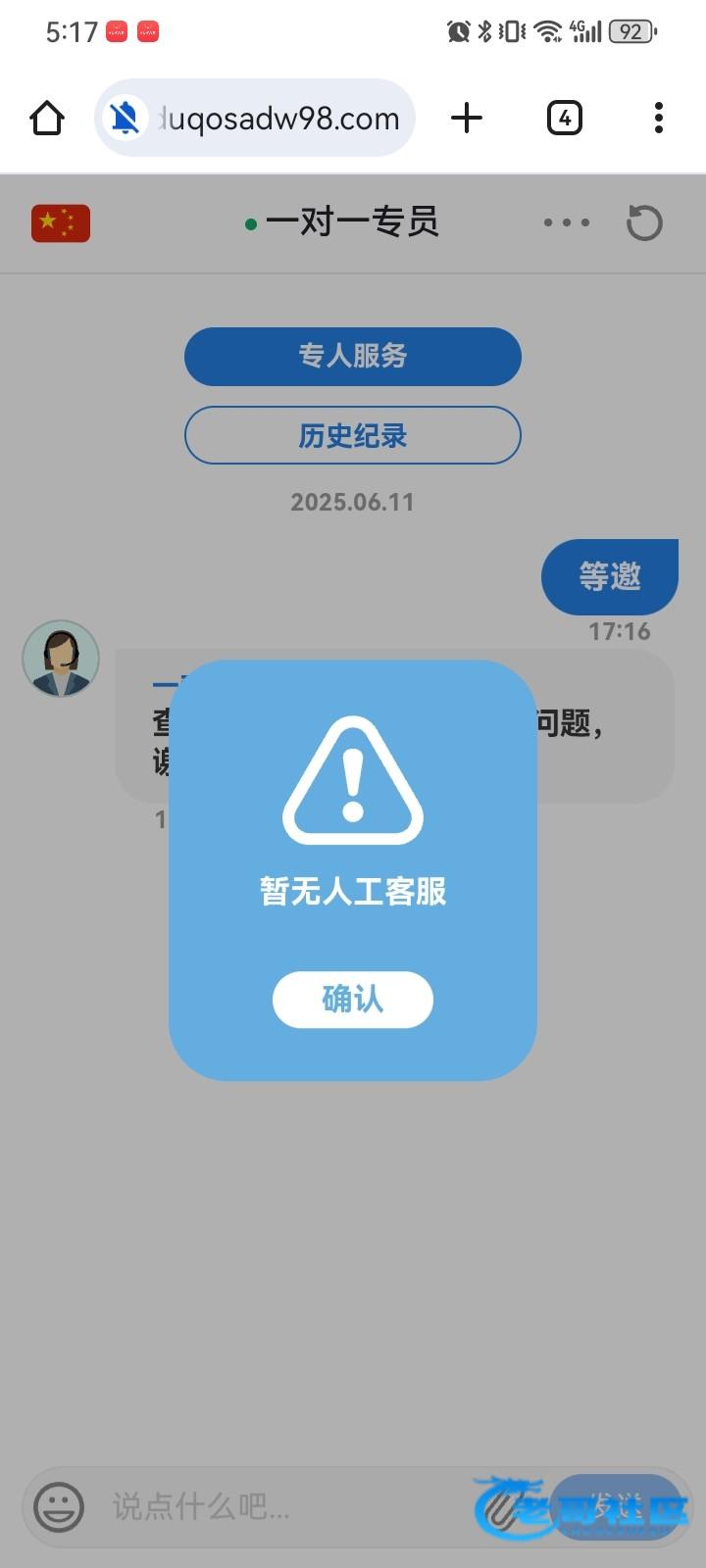
Task: Focus the 说点什么吧 message field
Action: click(284, 1506)
